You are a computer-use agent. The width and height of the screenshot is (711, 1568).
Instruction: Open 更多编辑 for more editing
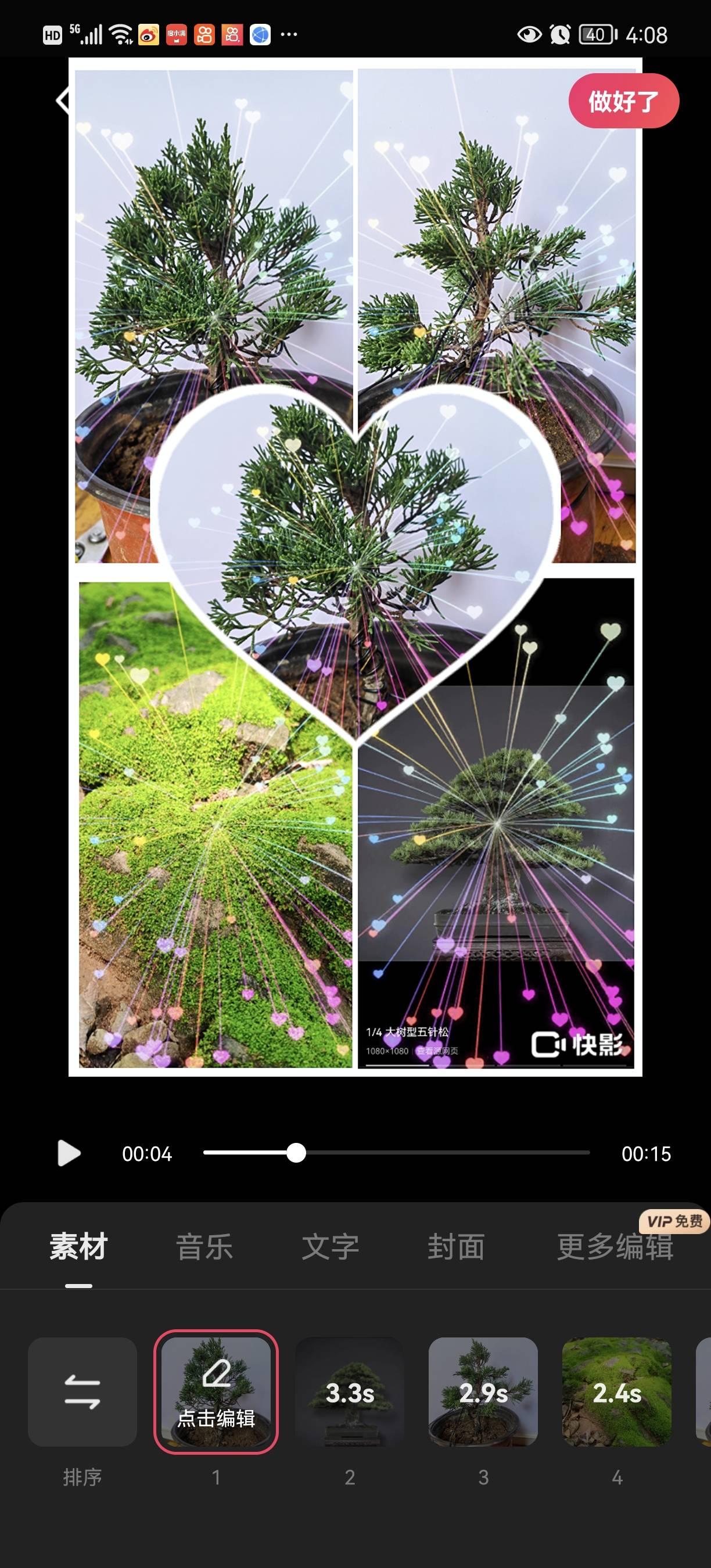tap(615, 1247)
